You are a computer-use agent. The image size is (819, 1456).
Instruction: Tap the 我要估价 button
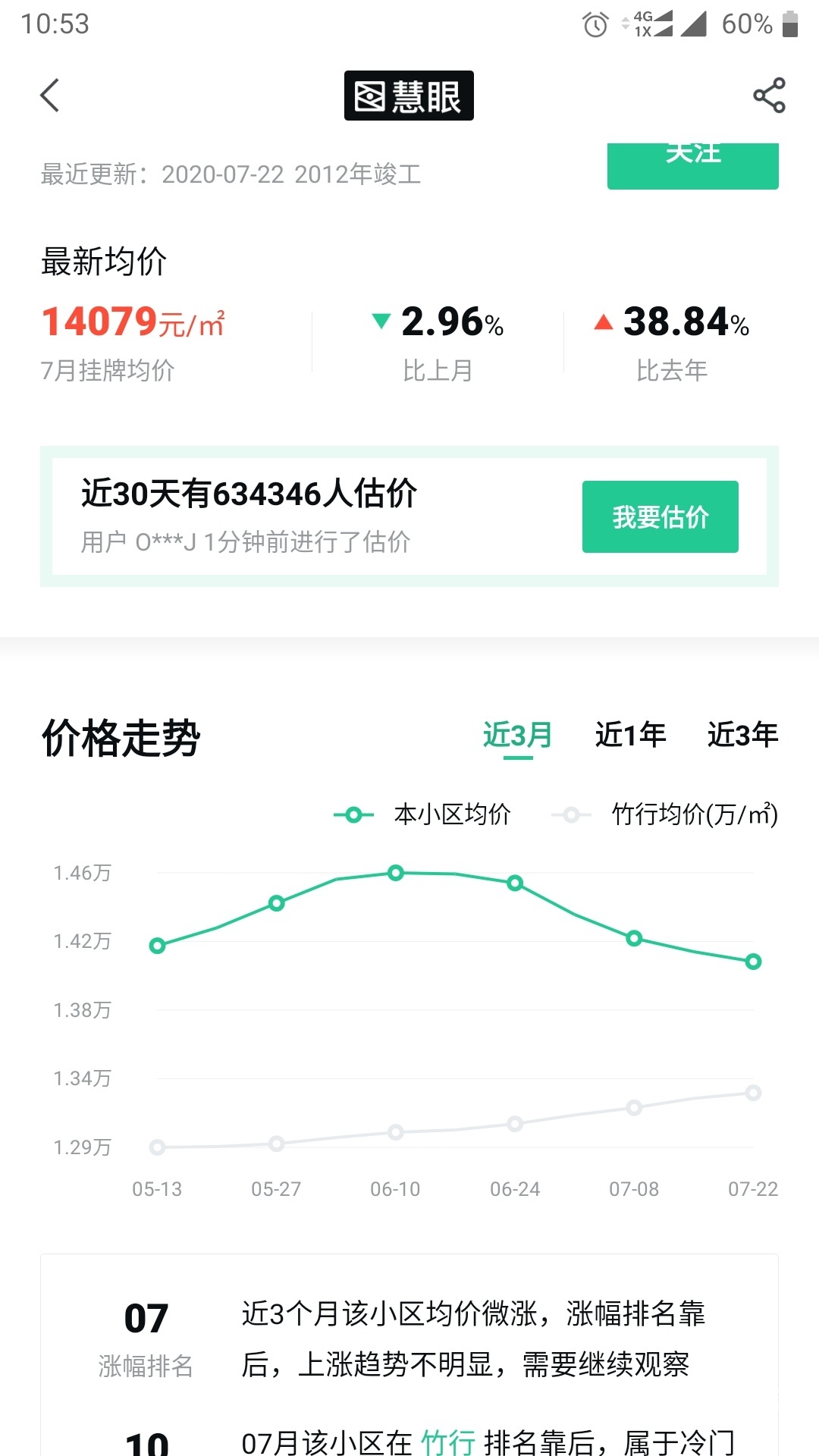click(x=660, y=516)
